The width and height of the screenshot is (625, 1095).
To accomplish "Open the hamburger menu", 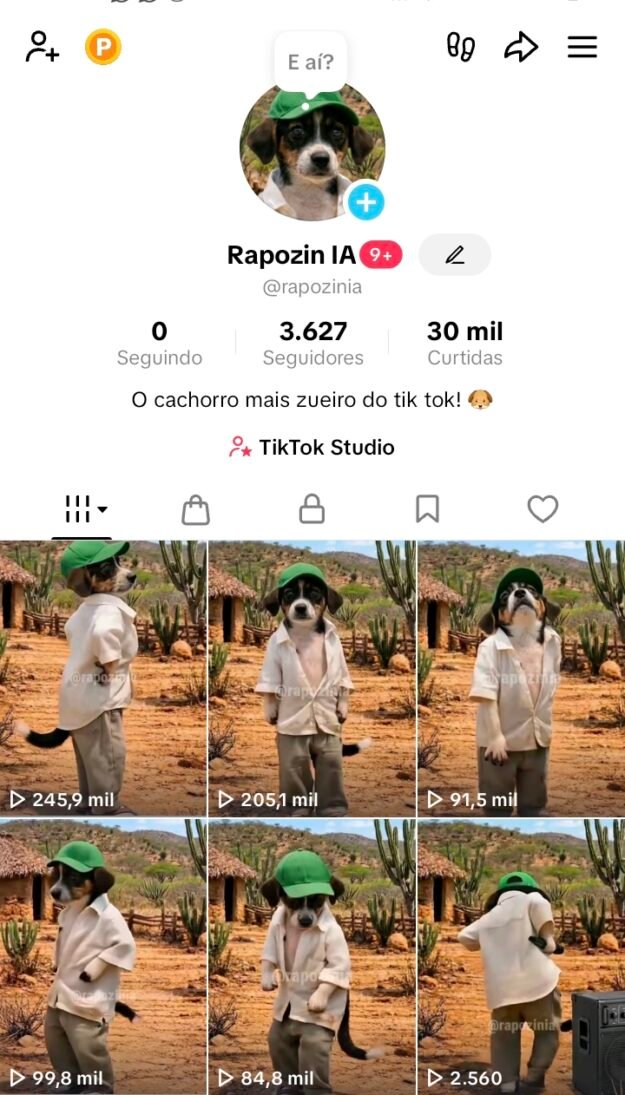I will click(582, 47).
